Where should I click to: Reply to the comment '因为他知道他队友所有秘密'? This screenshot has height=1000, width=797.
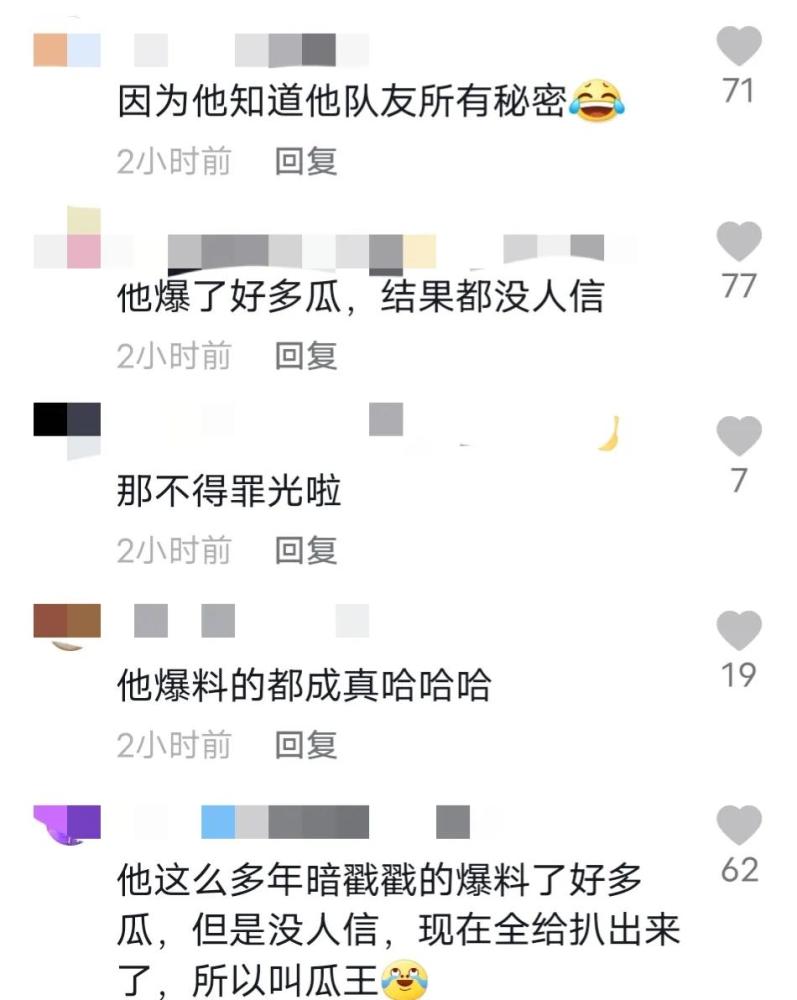pos(305,161)
